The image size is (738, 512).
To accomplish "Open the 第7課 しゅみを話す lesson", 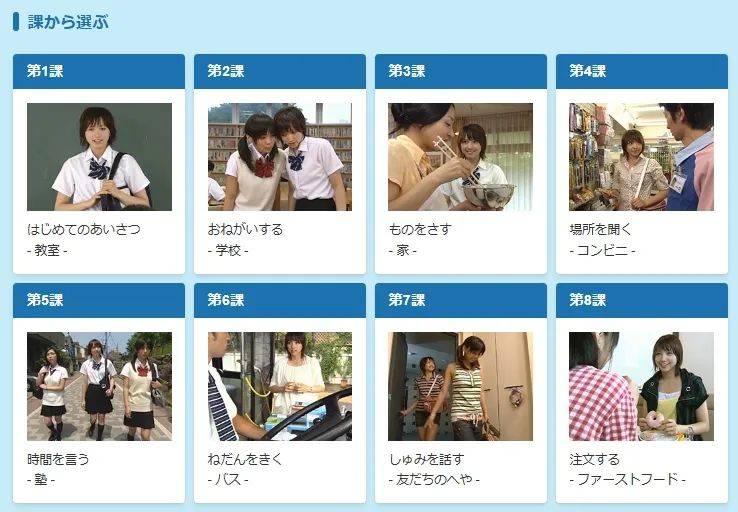I will 461,386.
